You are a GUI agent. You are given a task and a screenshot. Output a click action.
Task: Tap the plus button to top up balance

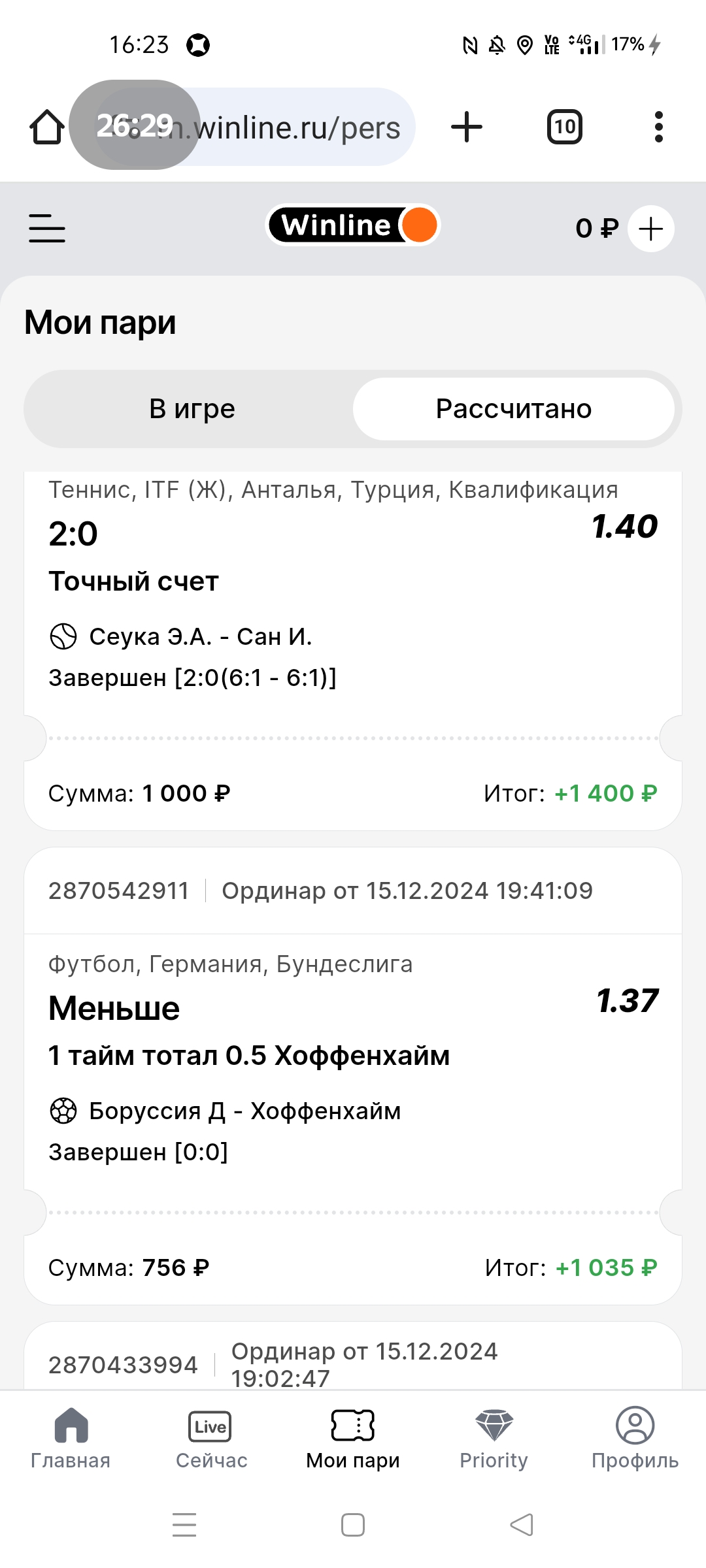pyautogui.click(x=650, y=229)
